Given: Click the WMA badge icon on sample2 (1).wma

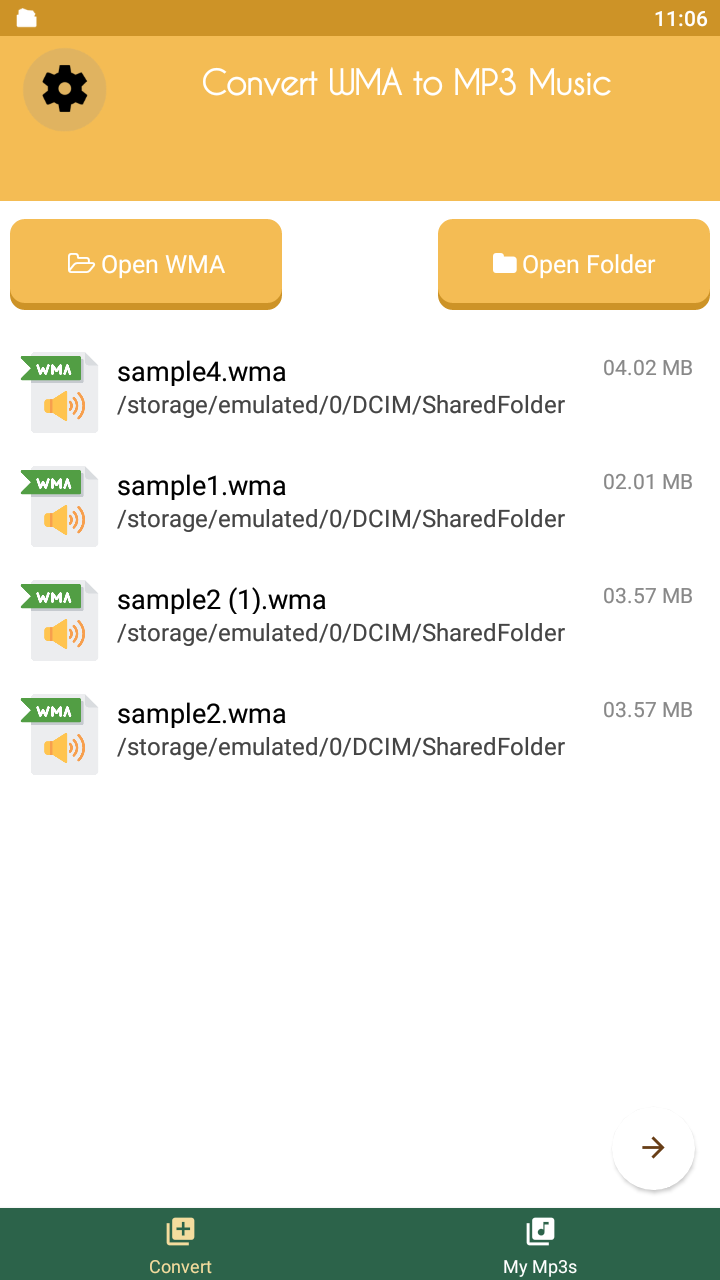Looking at the screenshot, I should point(50,595).
